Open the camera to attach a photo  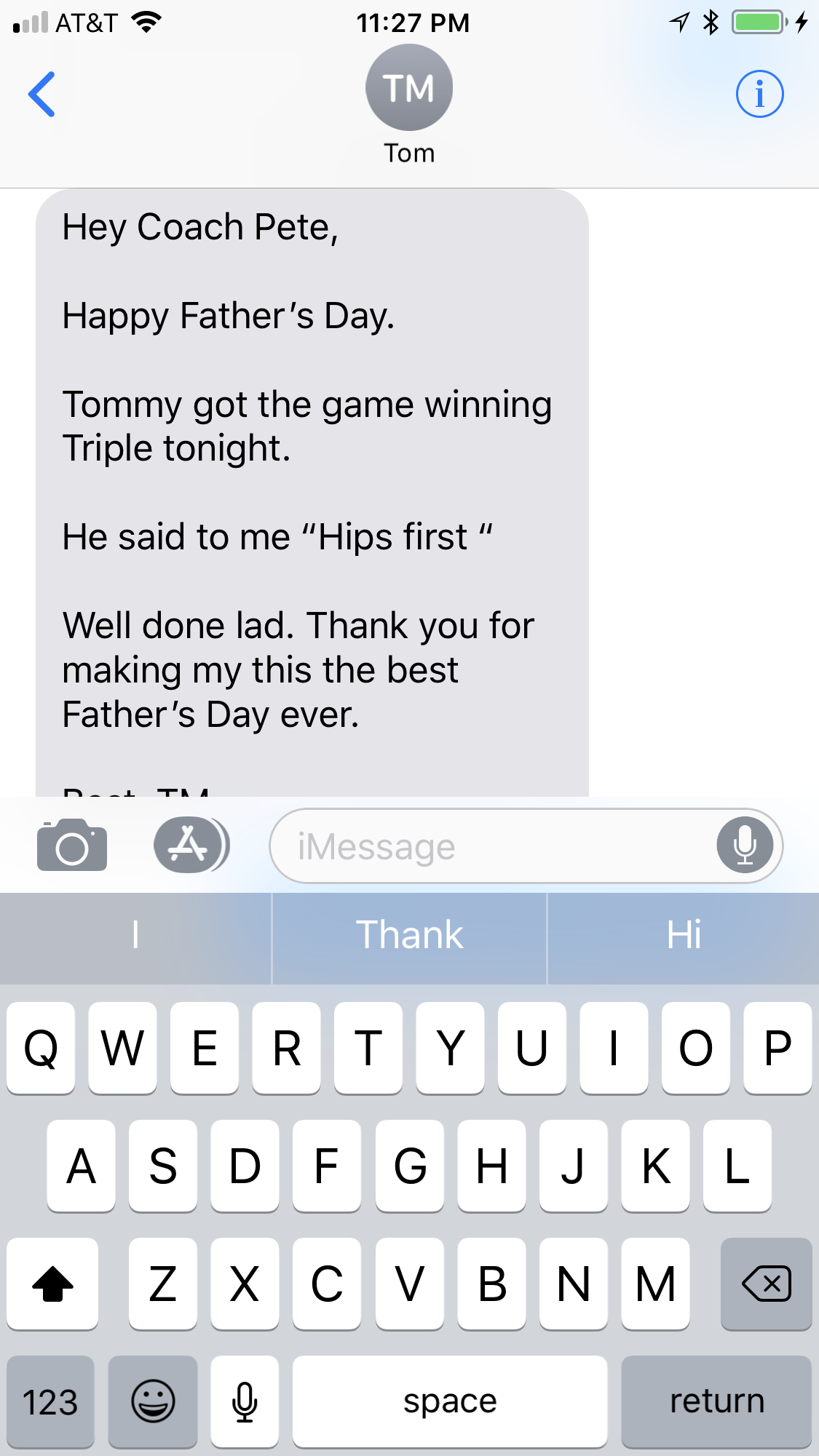click(x=72, y=846)
